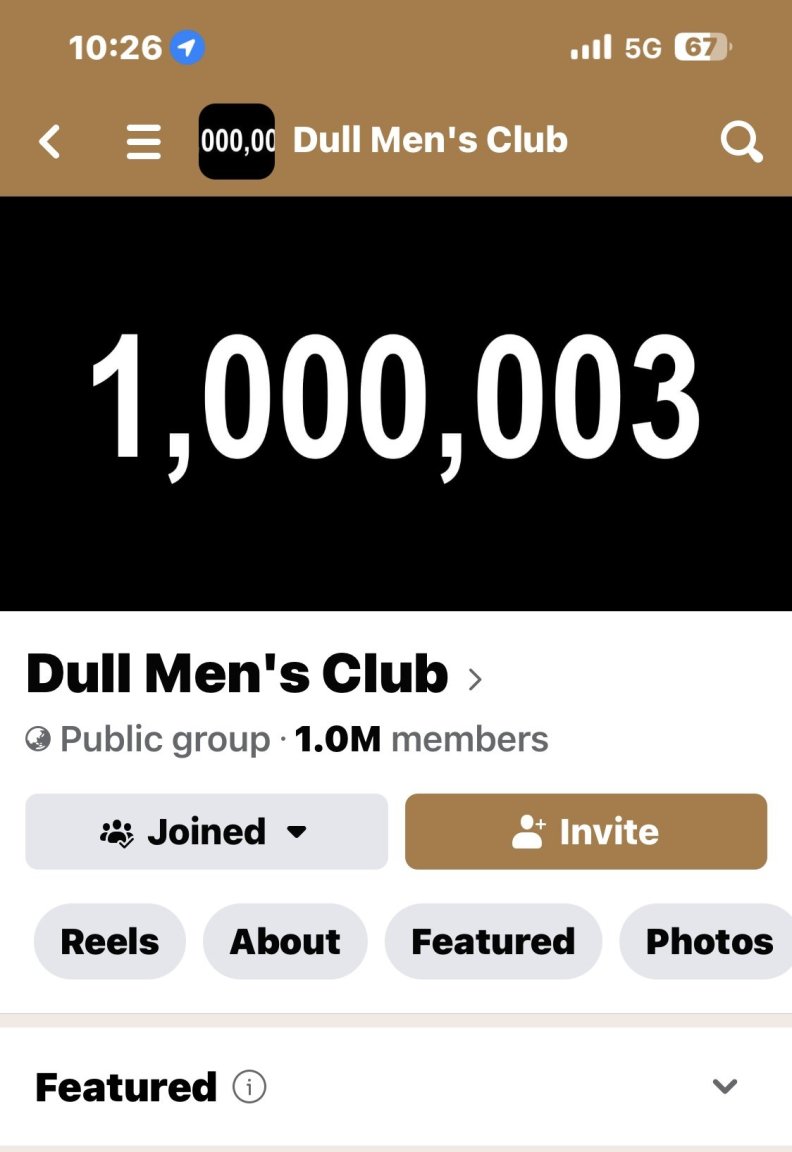Invite friends to the group
Screen dimensions: 792x1152
[x=586, y=832]
